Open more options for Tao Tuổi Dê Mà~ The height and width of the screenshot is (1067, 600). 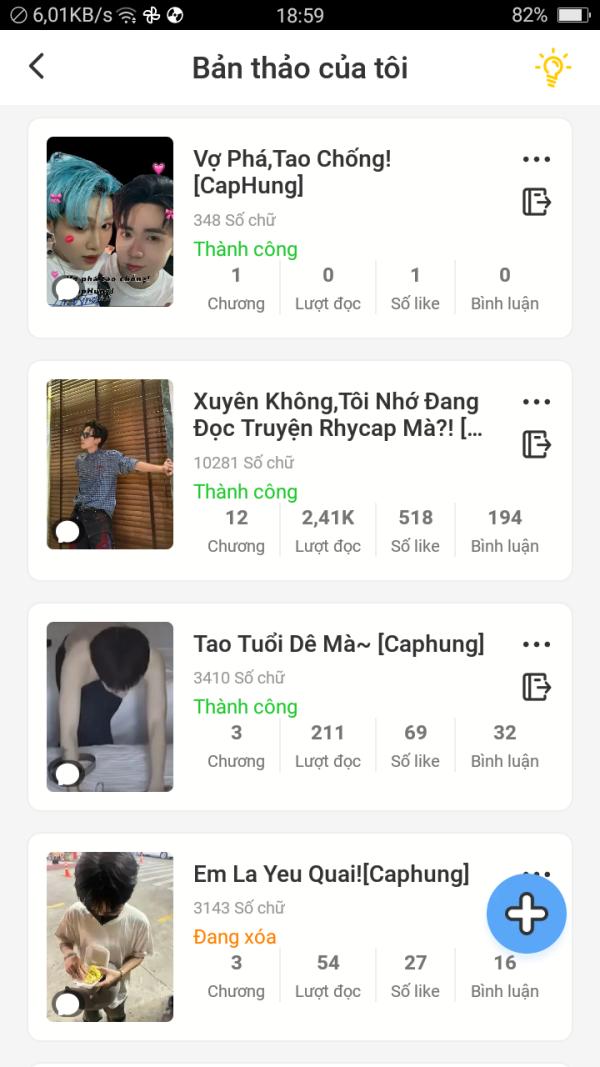pyautogui.click(x=536, y=644)
